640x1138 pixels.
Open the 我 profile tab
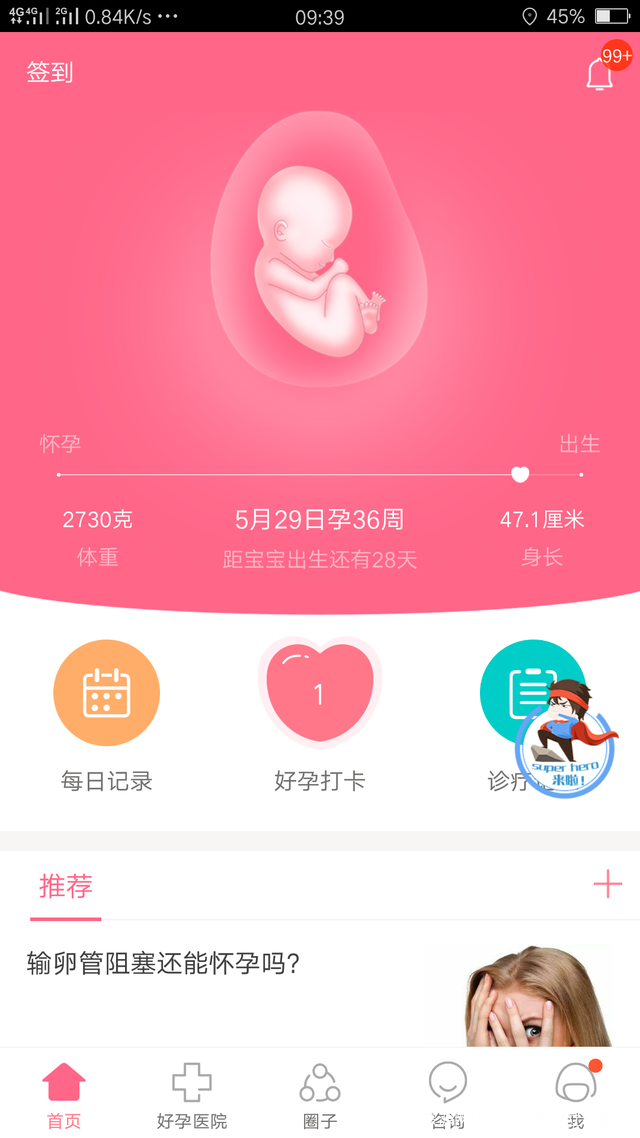(x=576, y=1095)
